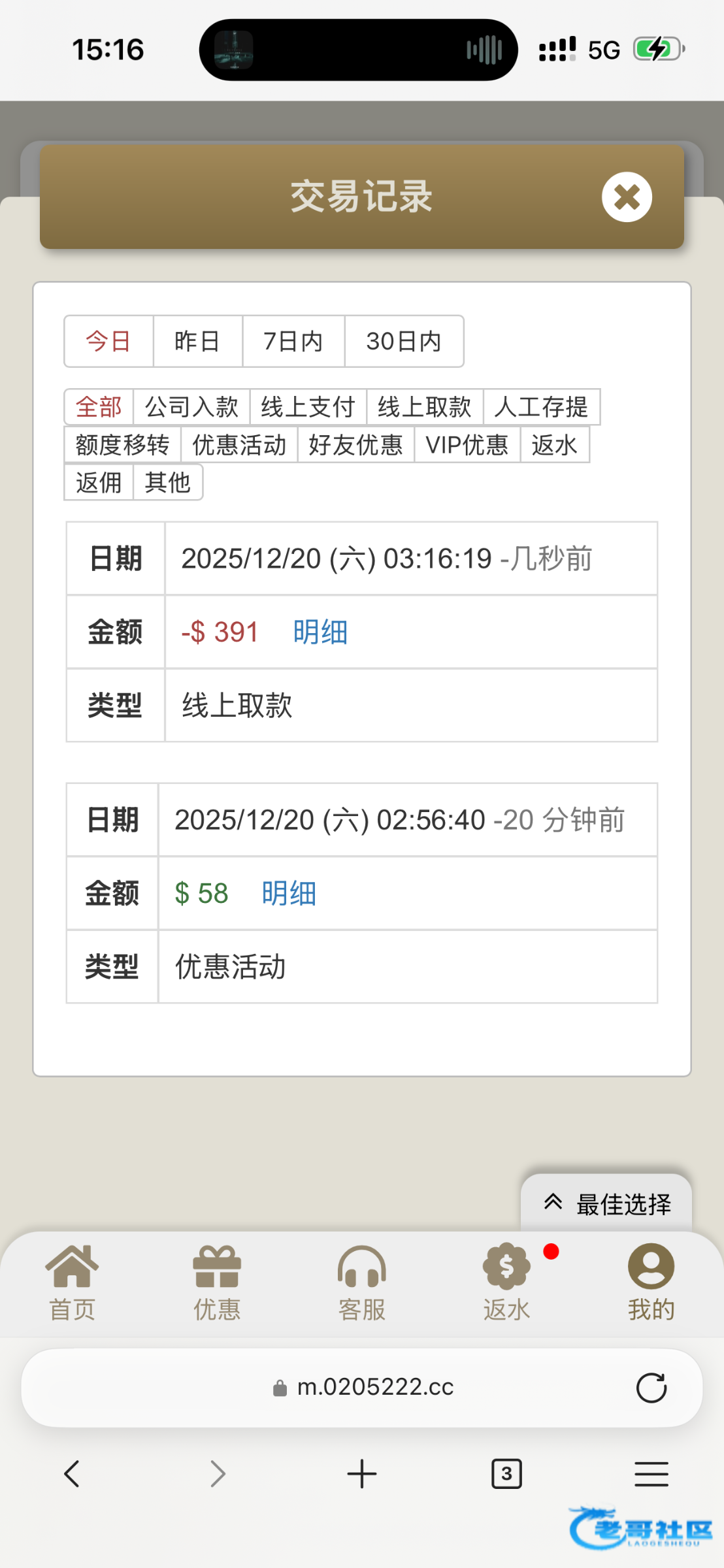Filter records by 额度移转
This screenshot has height=1568, width=724.
(x=122, y=445)
